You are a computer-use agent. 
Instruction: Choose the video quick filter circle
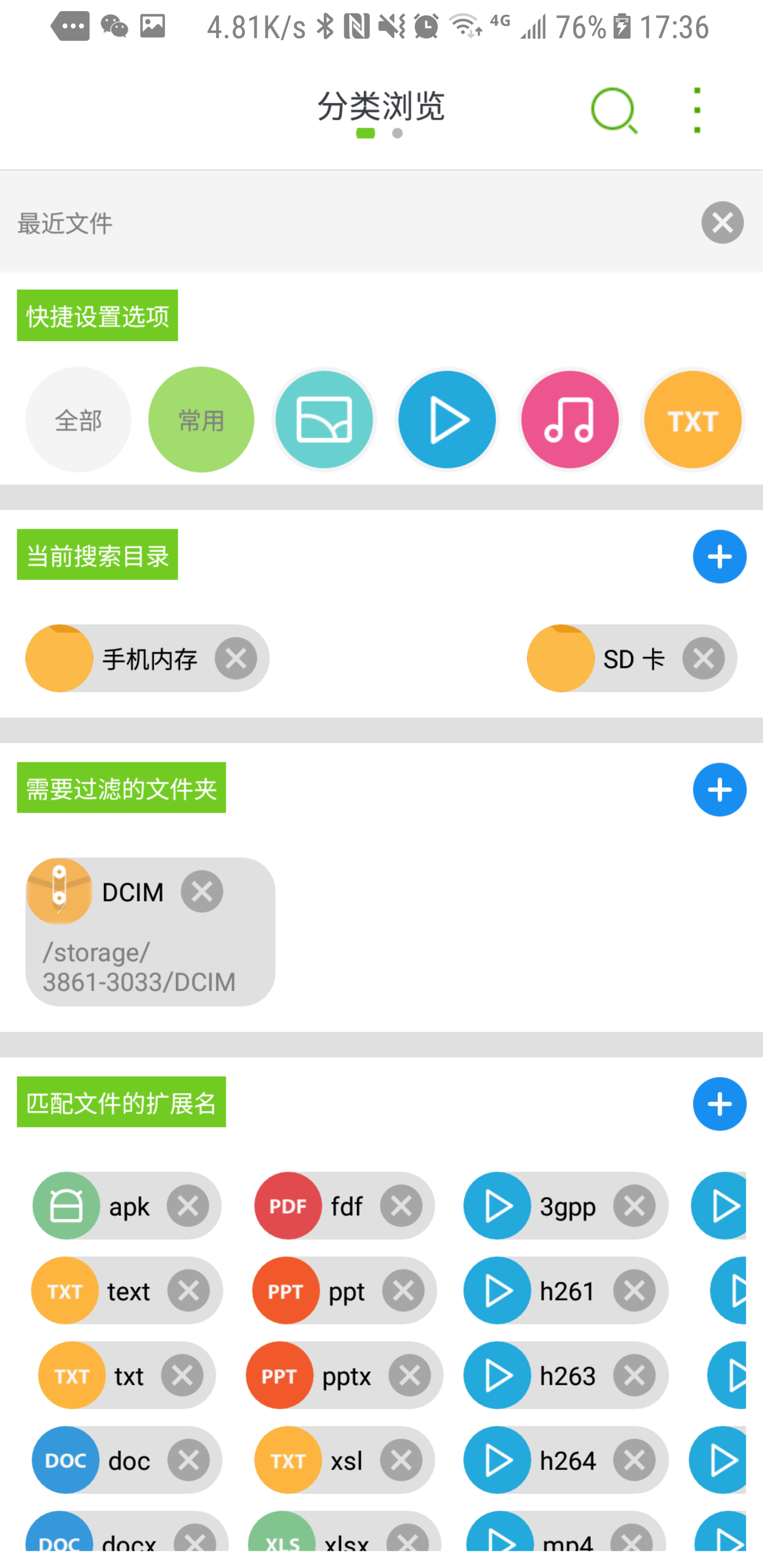tap(447, 420)
